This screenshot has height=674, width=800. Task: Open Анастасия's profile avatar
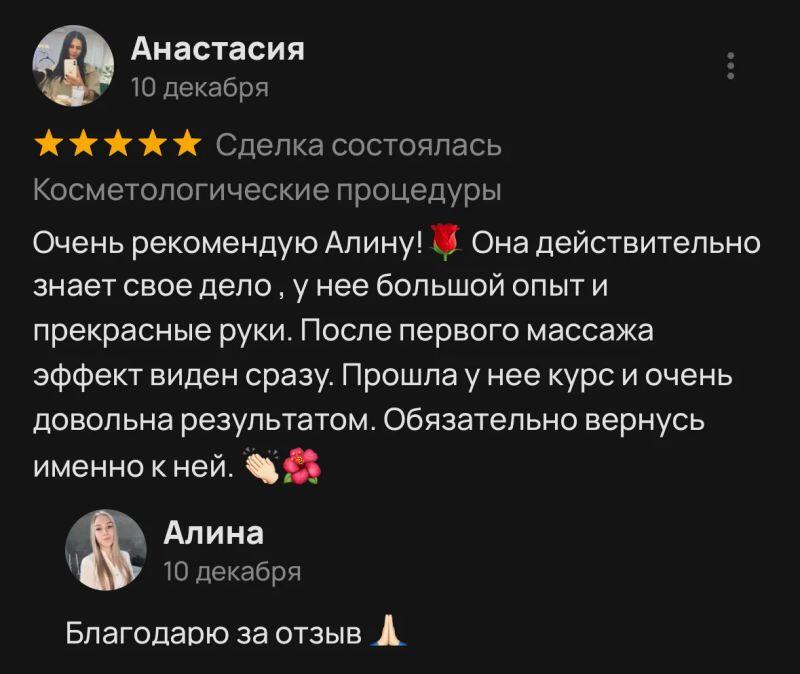[74, 65]
